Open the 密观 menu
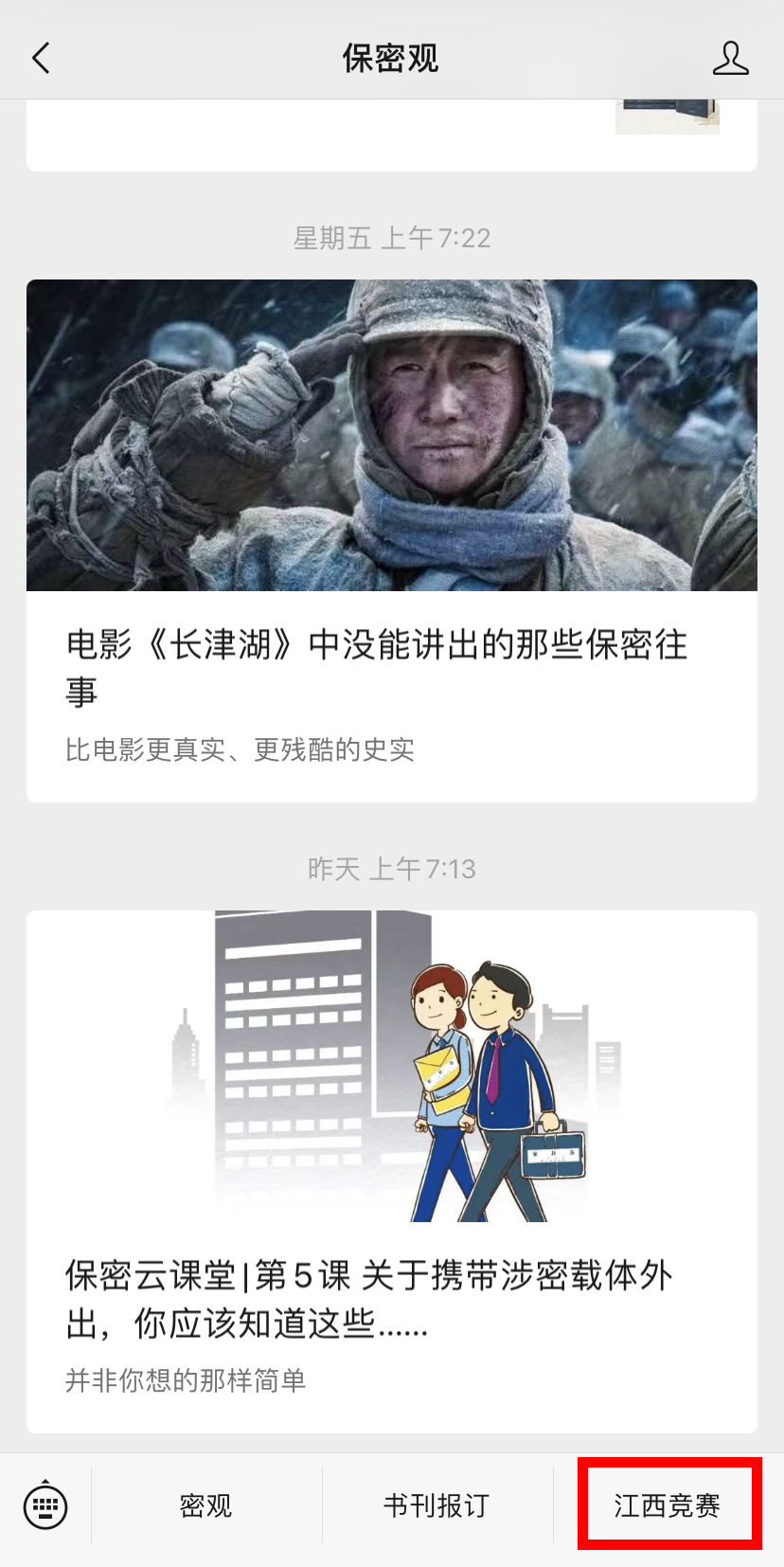Screen dimensions: 784x1567 click(x=205, y=1505)
